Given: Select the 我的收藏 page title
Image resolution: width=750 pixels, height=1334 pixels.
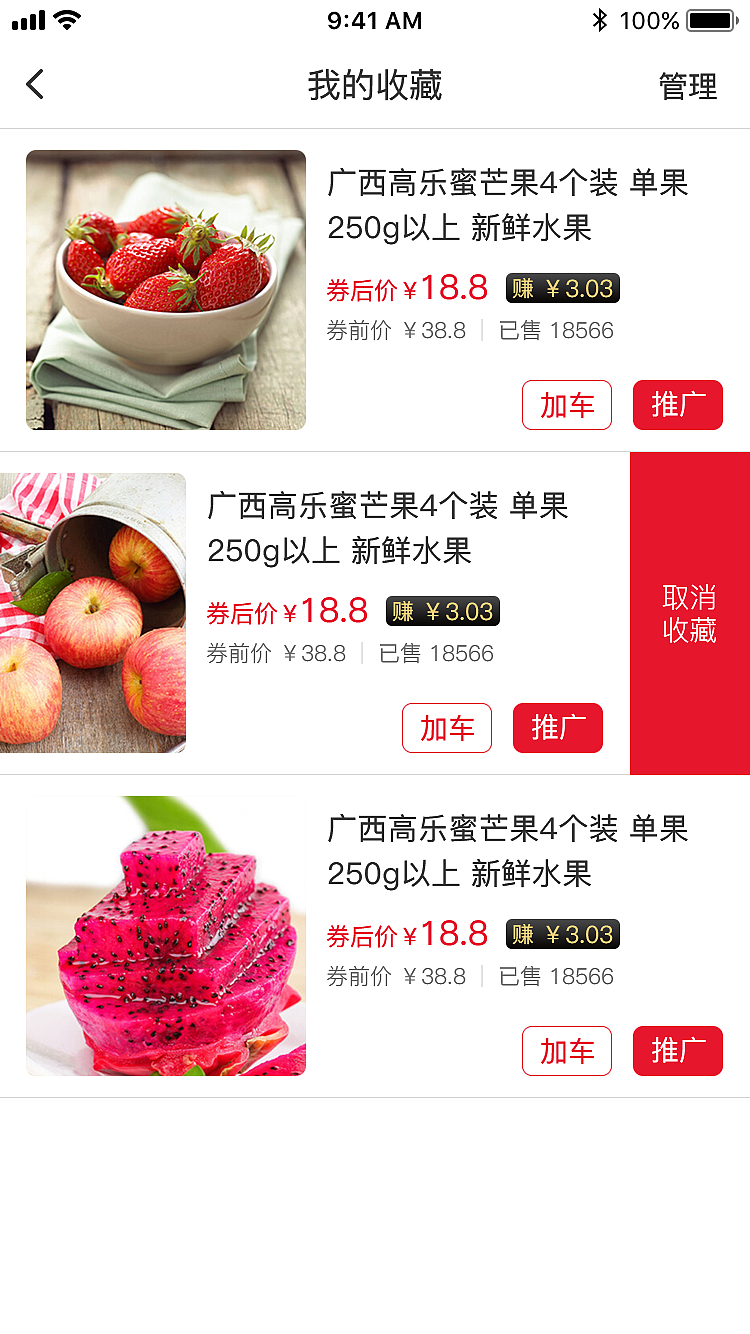Looking at the screenshot, I should pos(374,85).
